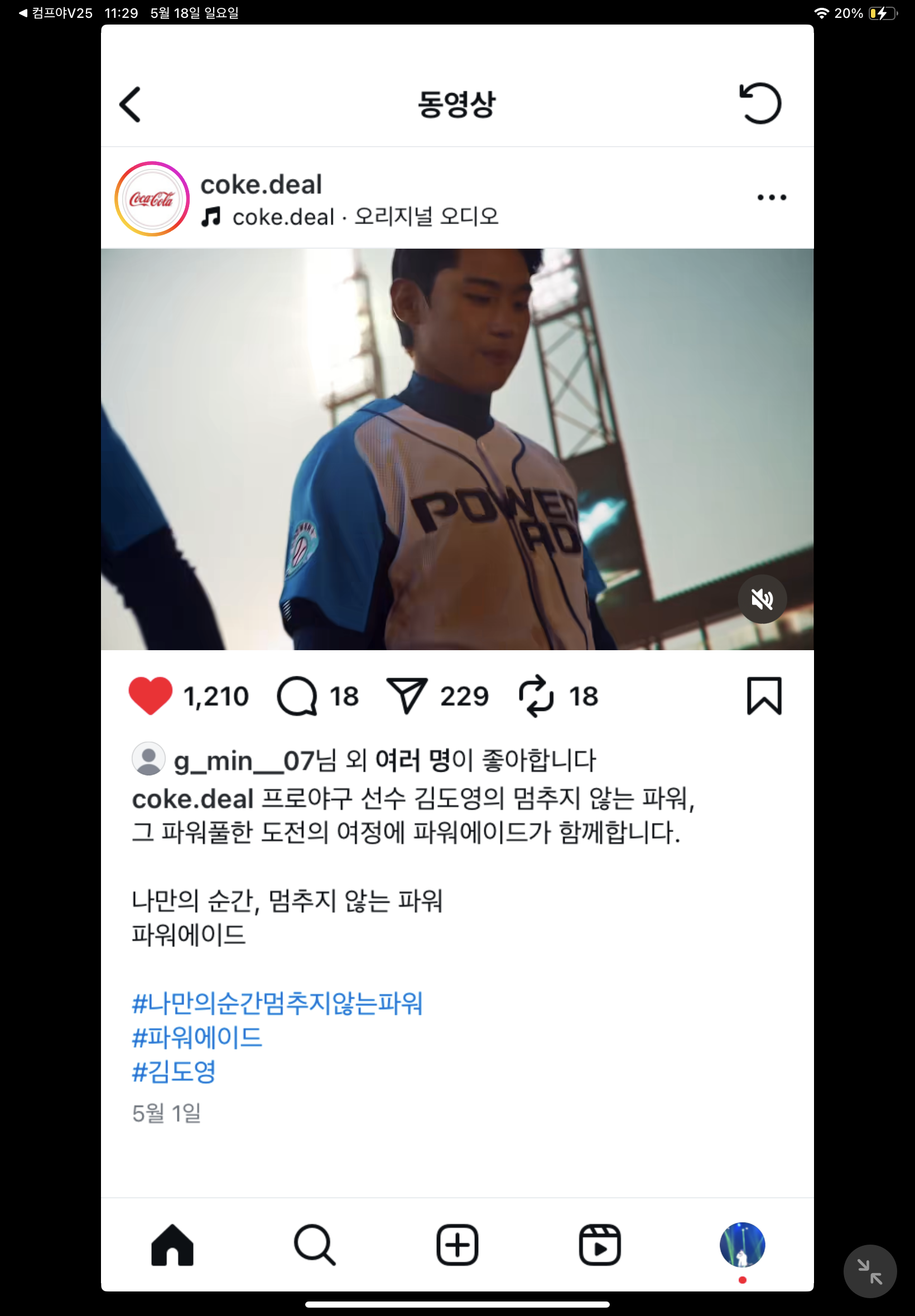Bookmark this coke.deal video
Image resolution: width=915 pixels, height=1316 pixels.
click(x=764, y=695)
